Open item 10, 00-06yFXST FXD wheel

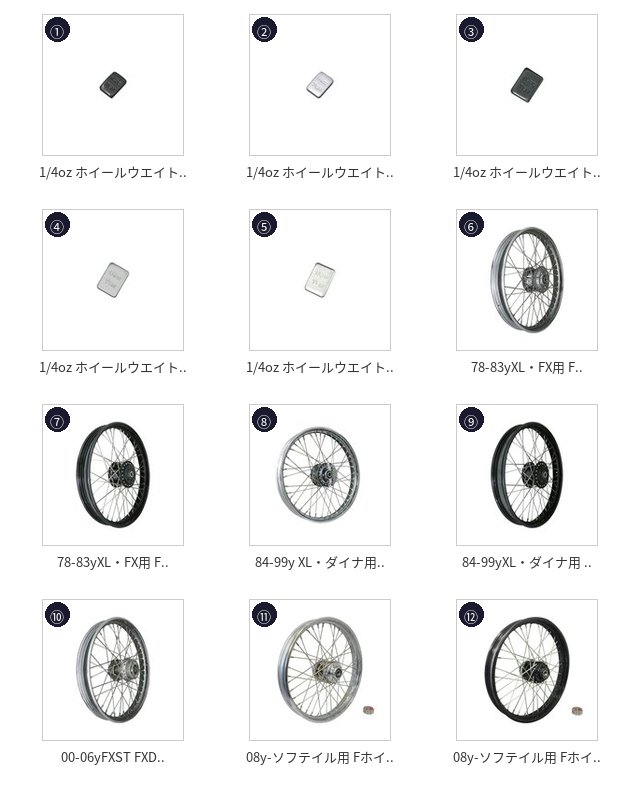click(x=113, y=670)
